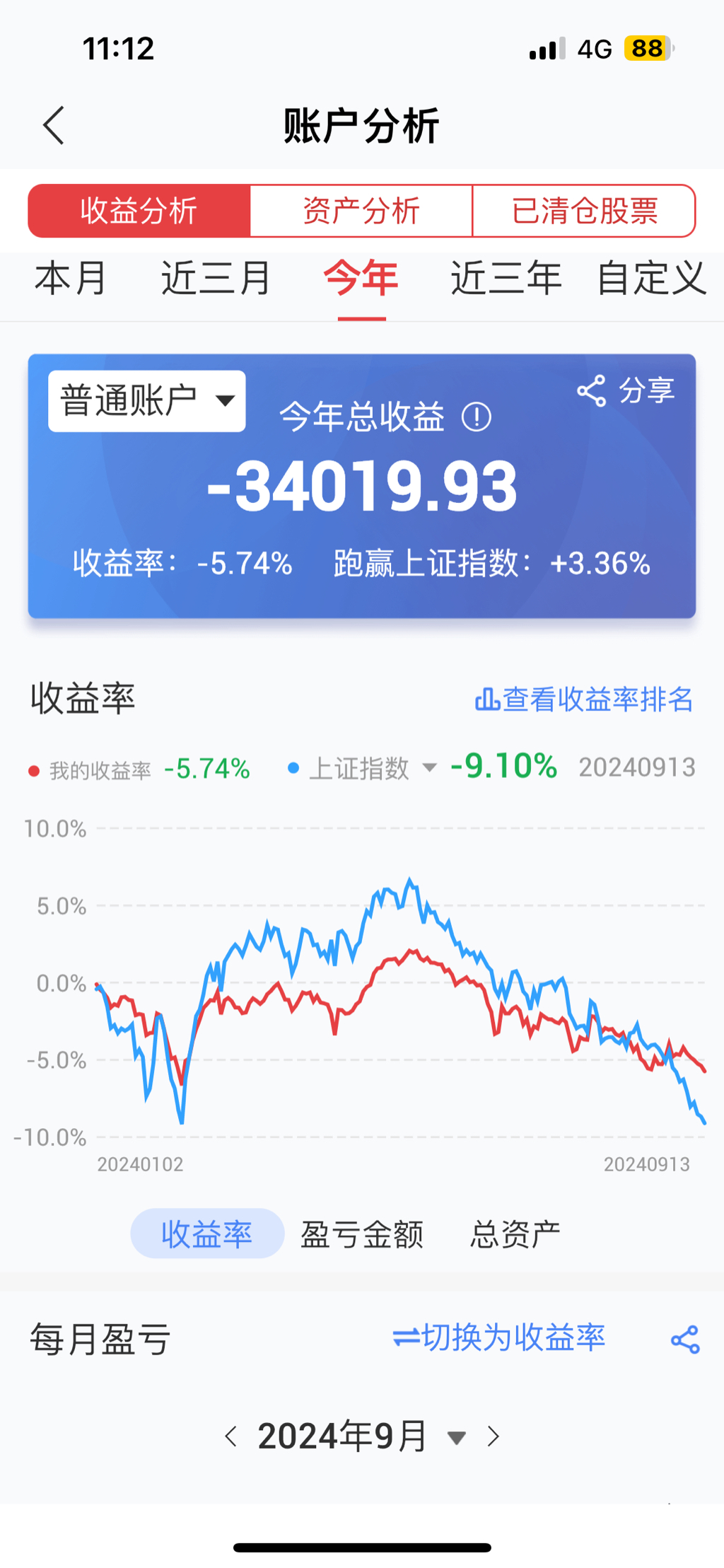Open the 自定义 custom range tab
Screen dimensions: 724x1568
click(652, 278)
